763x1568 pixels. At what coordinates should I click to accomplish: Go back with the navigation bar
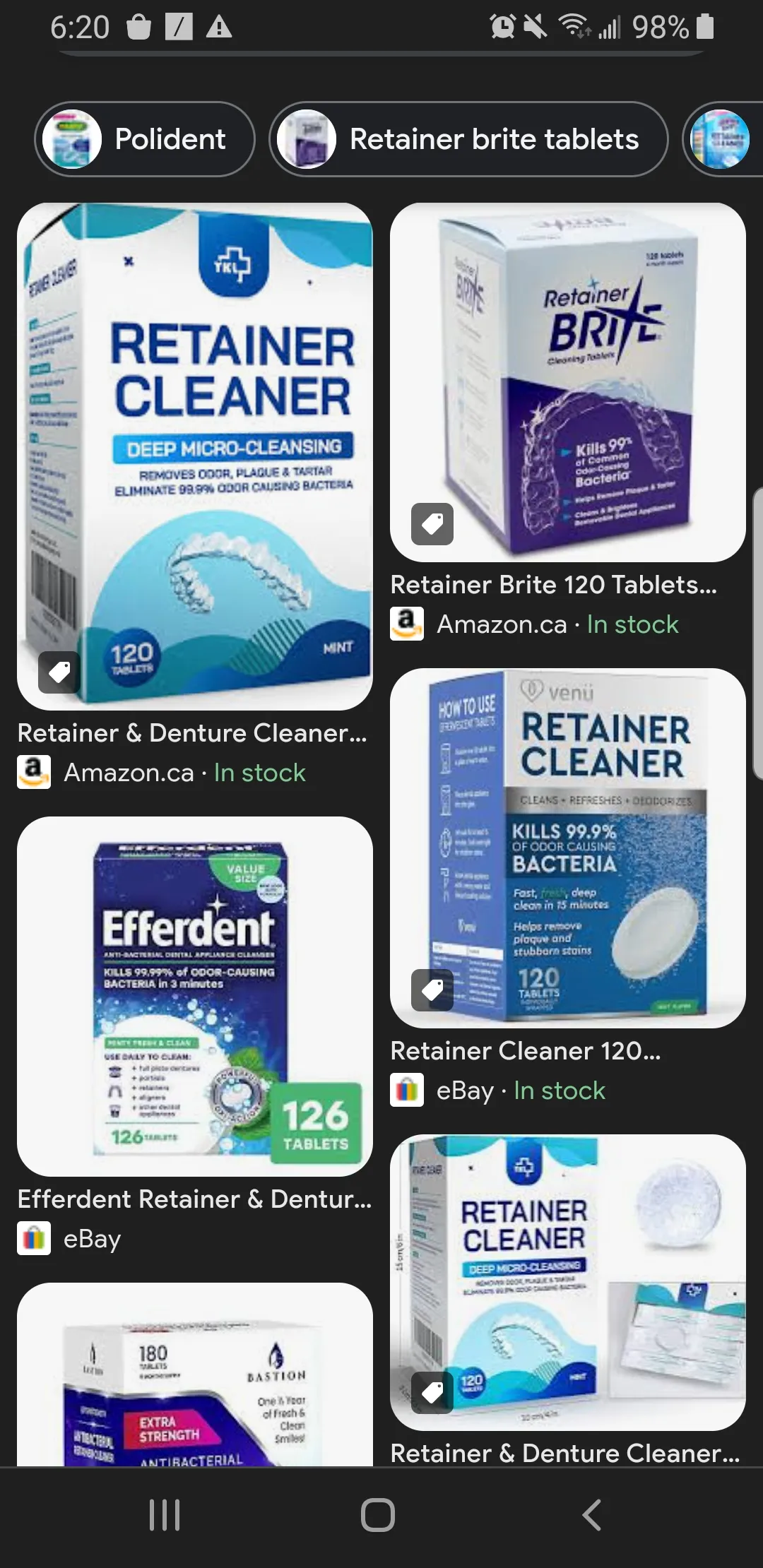click(x=592, y=1515)
